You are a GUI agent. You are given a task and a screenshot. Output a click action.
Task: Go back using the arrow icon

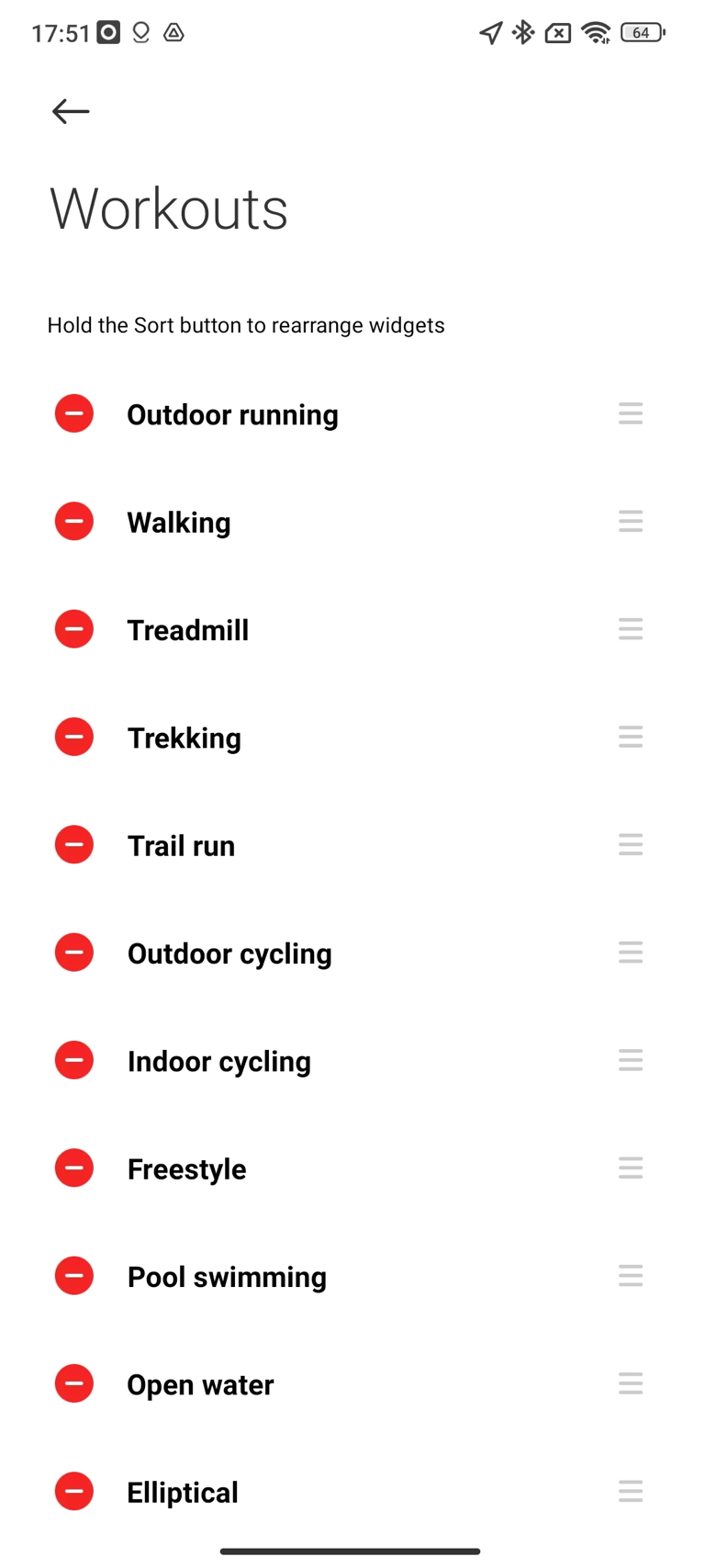[x=71, y=111]
